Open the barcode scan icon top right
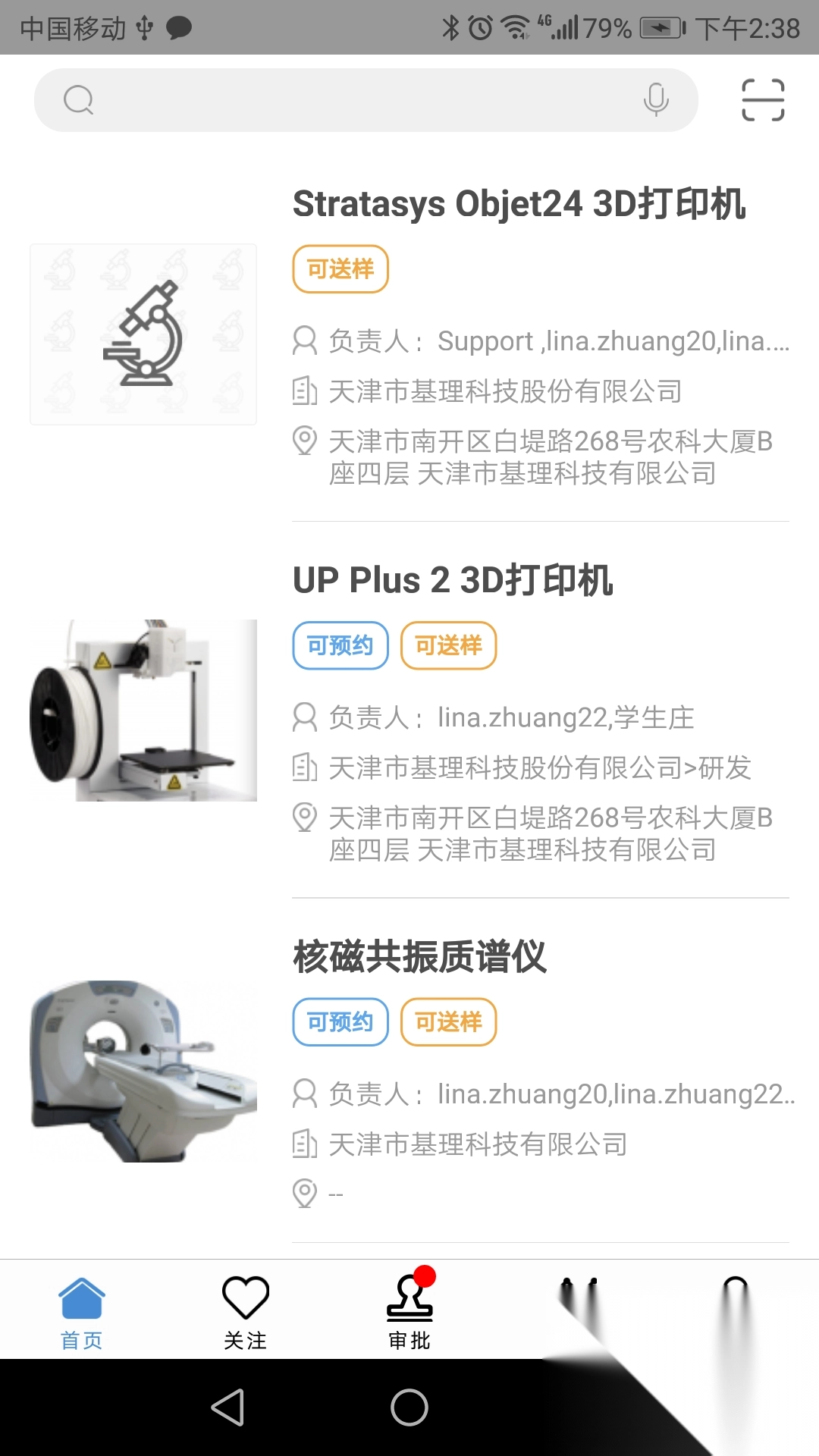The image size is (819, 1456). click(761, 99)
